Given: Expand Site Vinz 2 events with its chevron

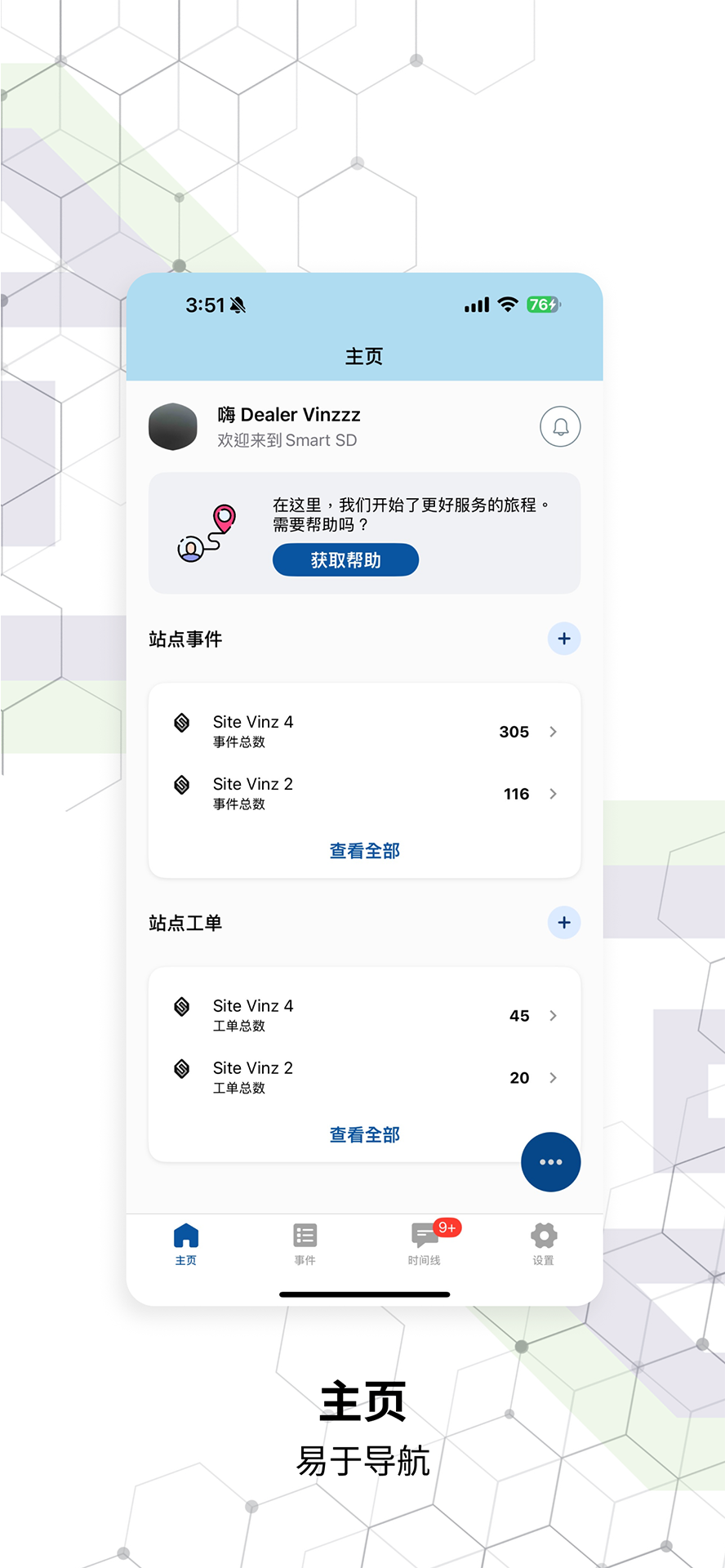Looking at the screenshot, I should 554,794.
